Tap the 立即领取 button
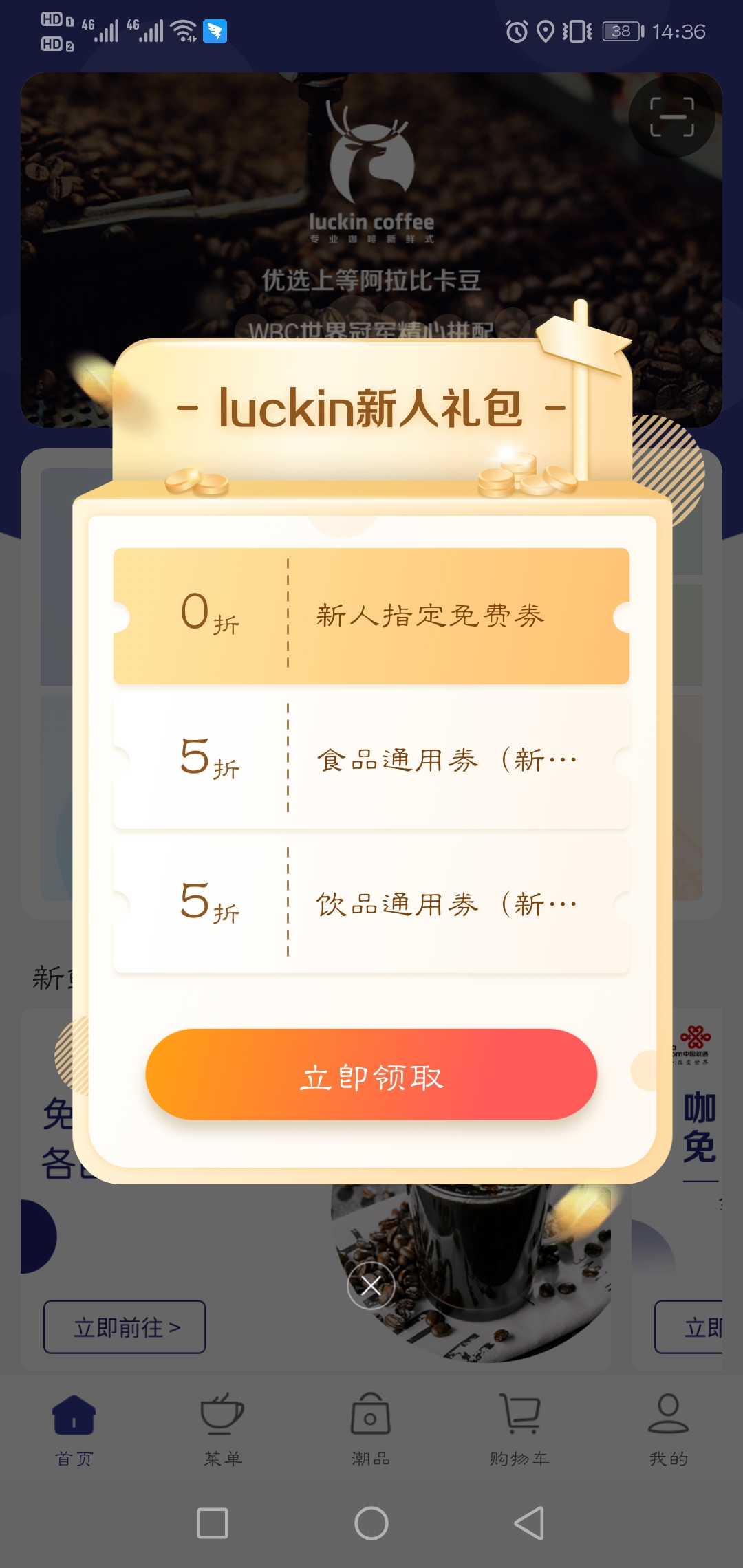This screenshot has height=1568, width=743. (x=371, y=1075)
